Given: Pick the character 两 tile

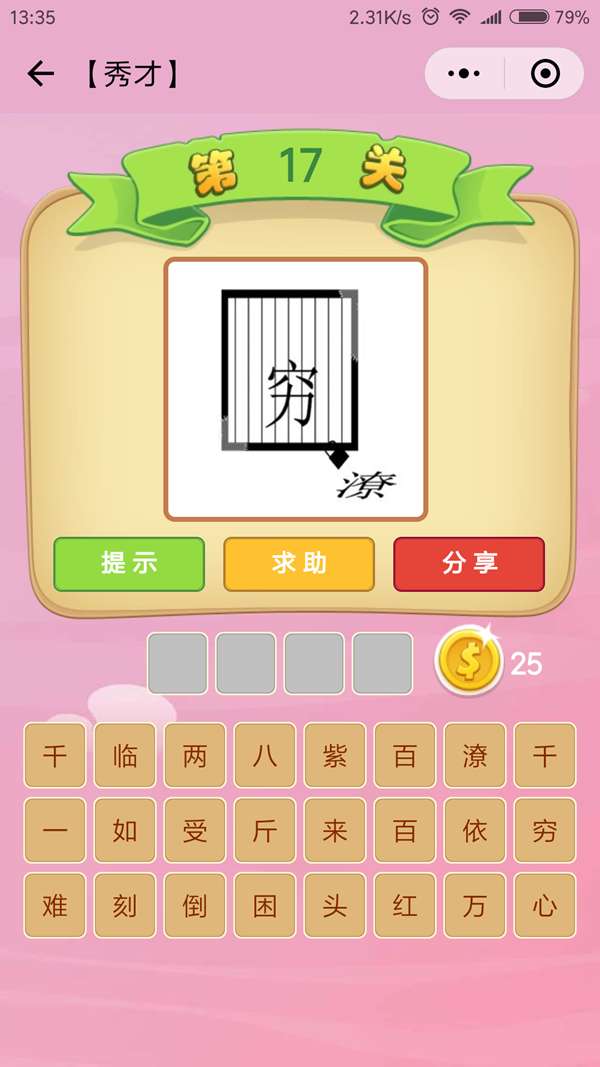Looking at the screenshot, I should click(x=195, y=755).
